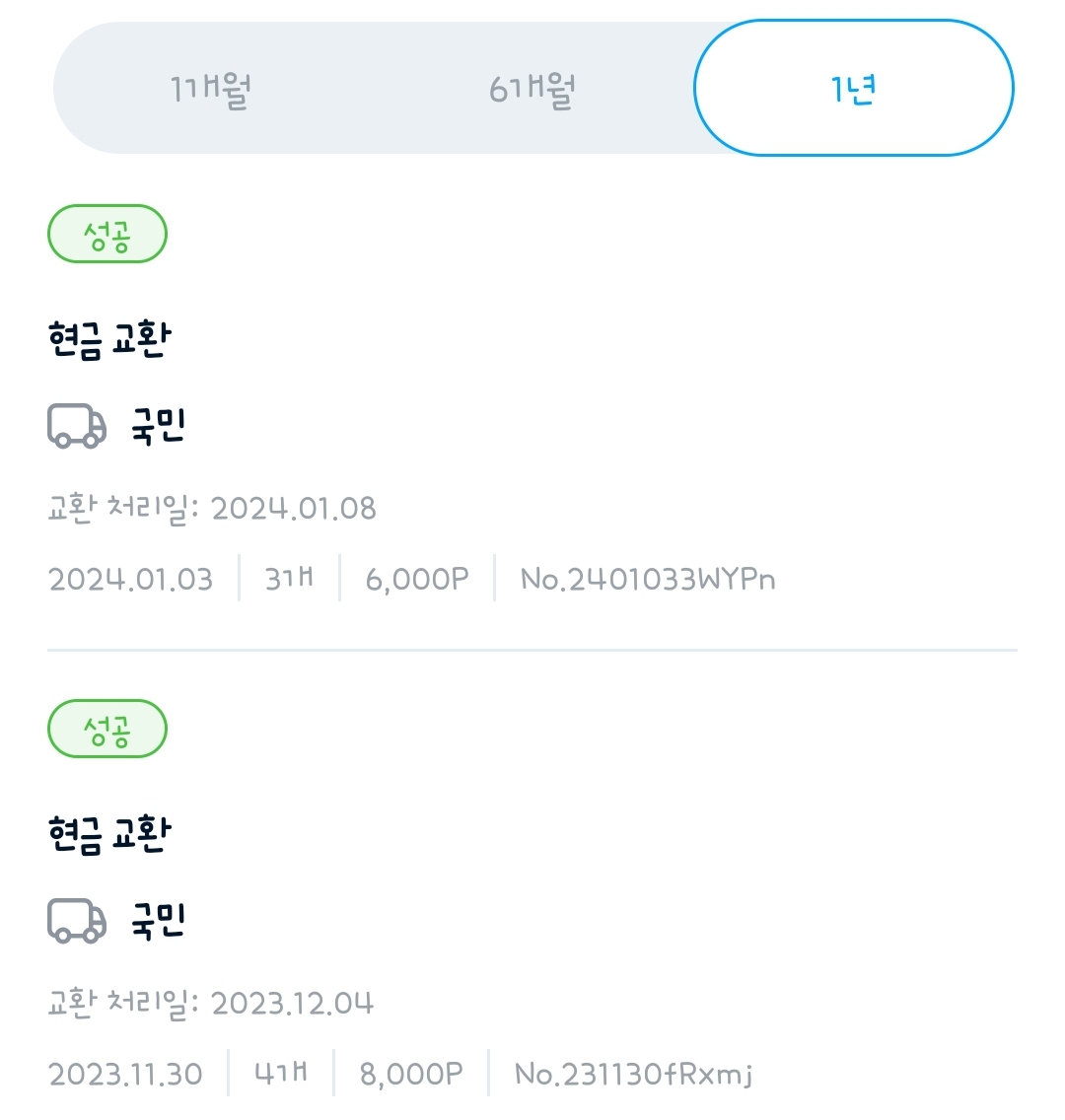Click the 8,000P point amount
The height and width of the screenshot is (1120, 1065).
point(412,1075)
